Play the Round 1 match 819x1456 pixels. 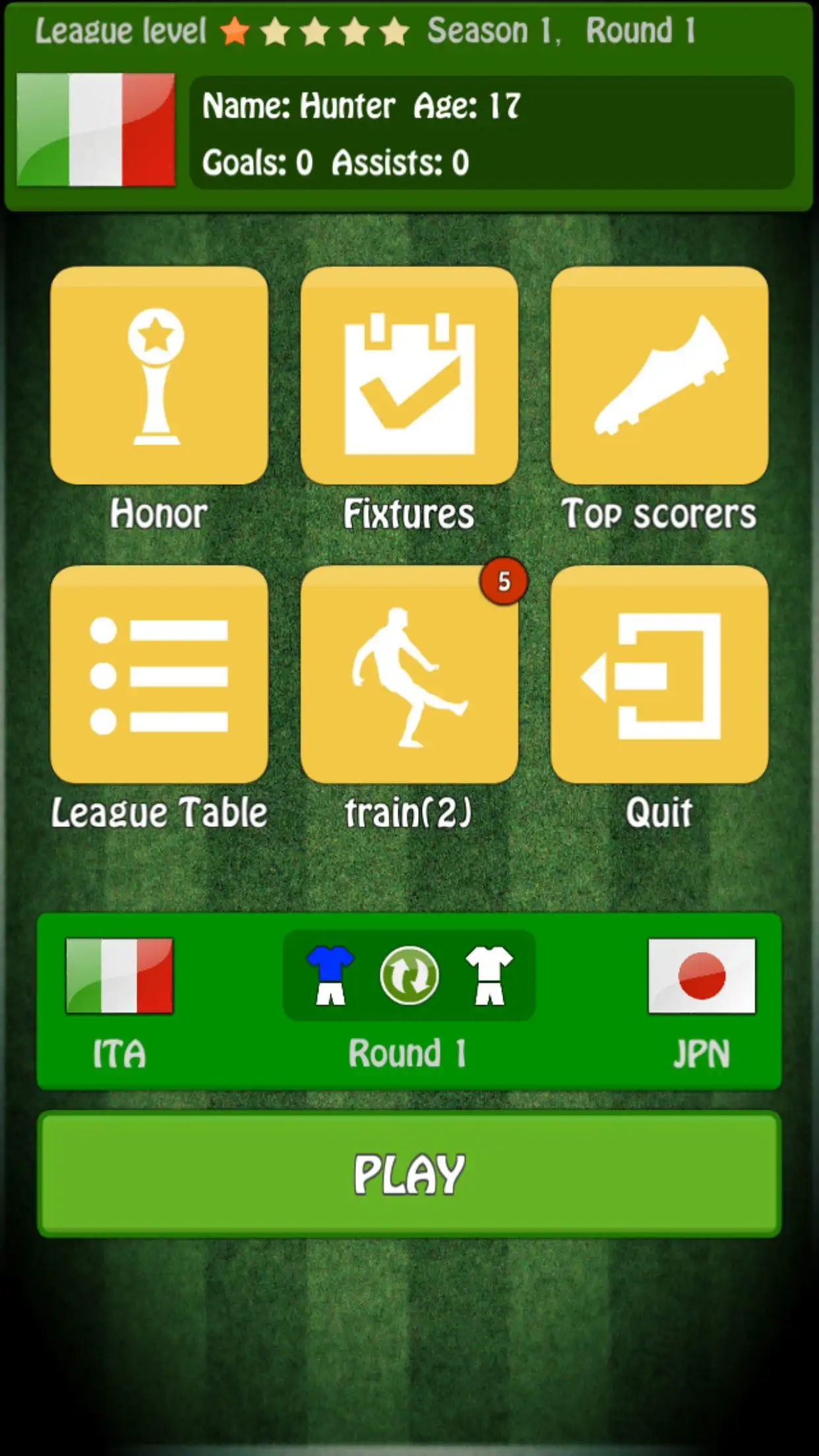(409, 1174)
